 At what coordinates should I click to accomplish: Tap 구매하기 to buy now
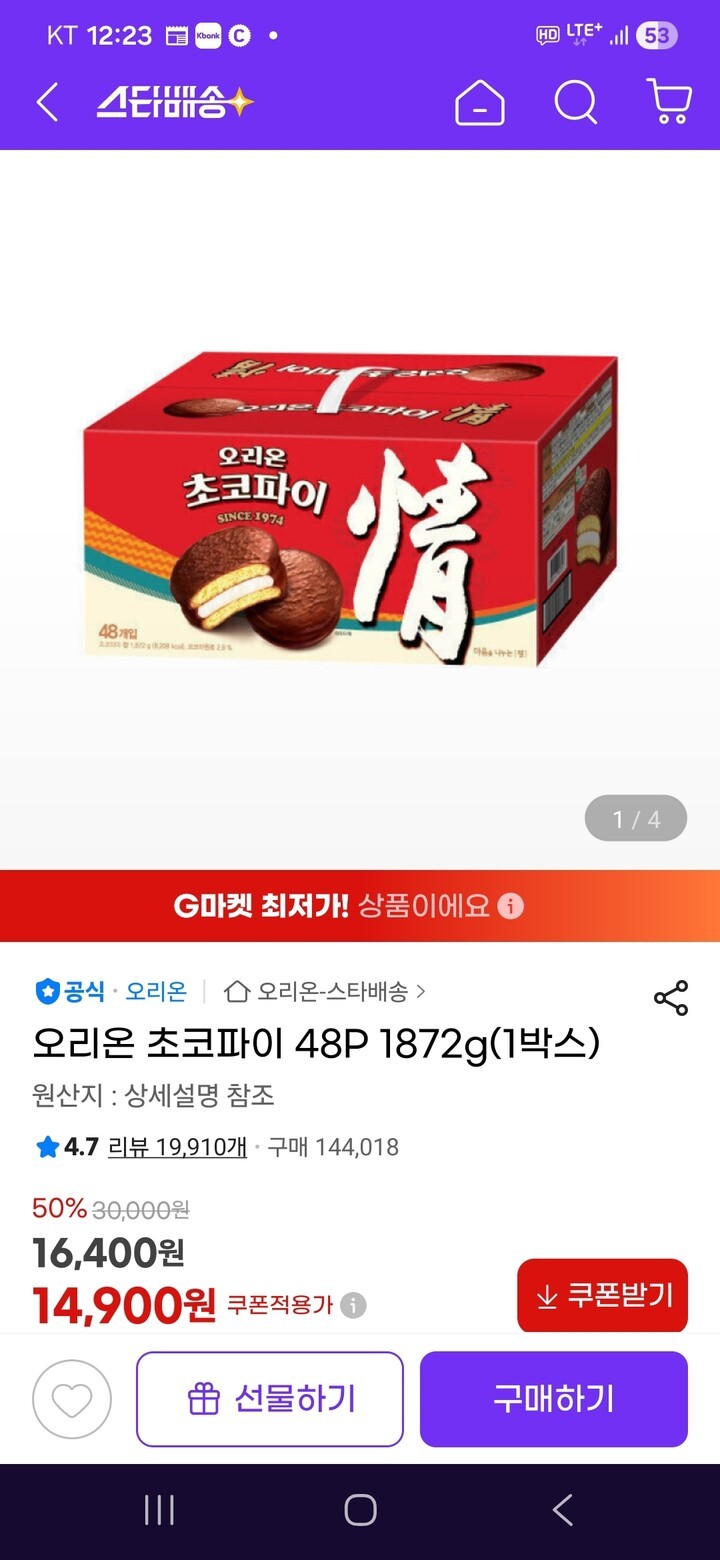[553, 1399]
